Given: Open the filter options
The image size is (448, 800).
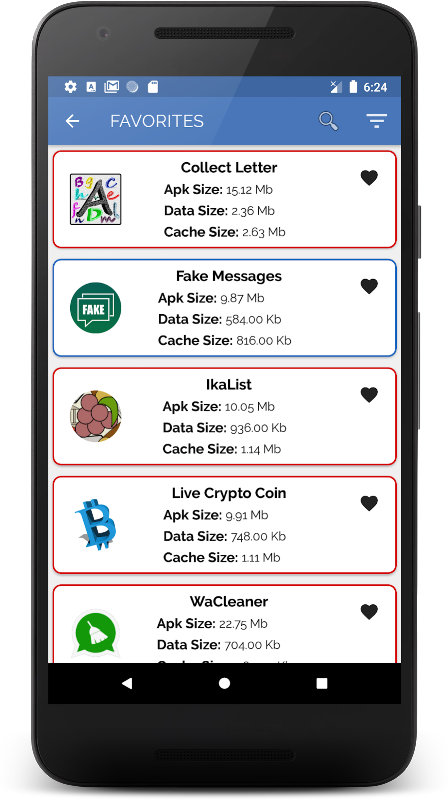Looking at the screenshot, I should coord(377,121).
